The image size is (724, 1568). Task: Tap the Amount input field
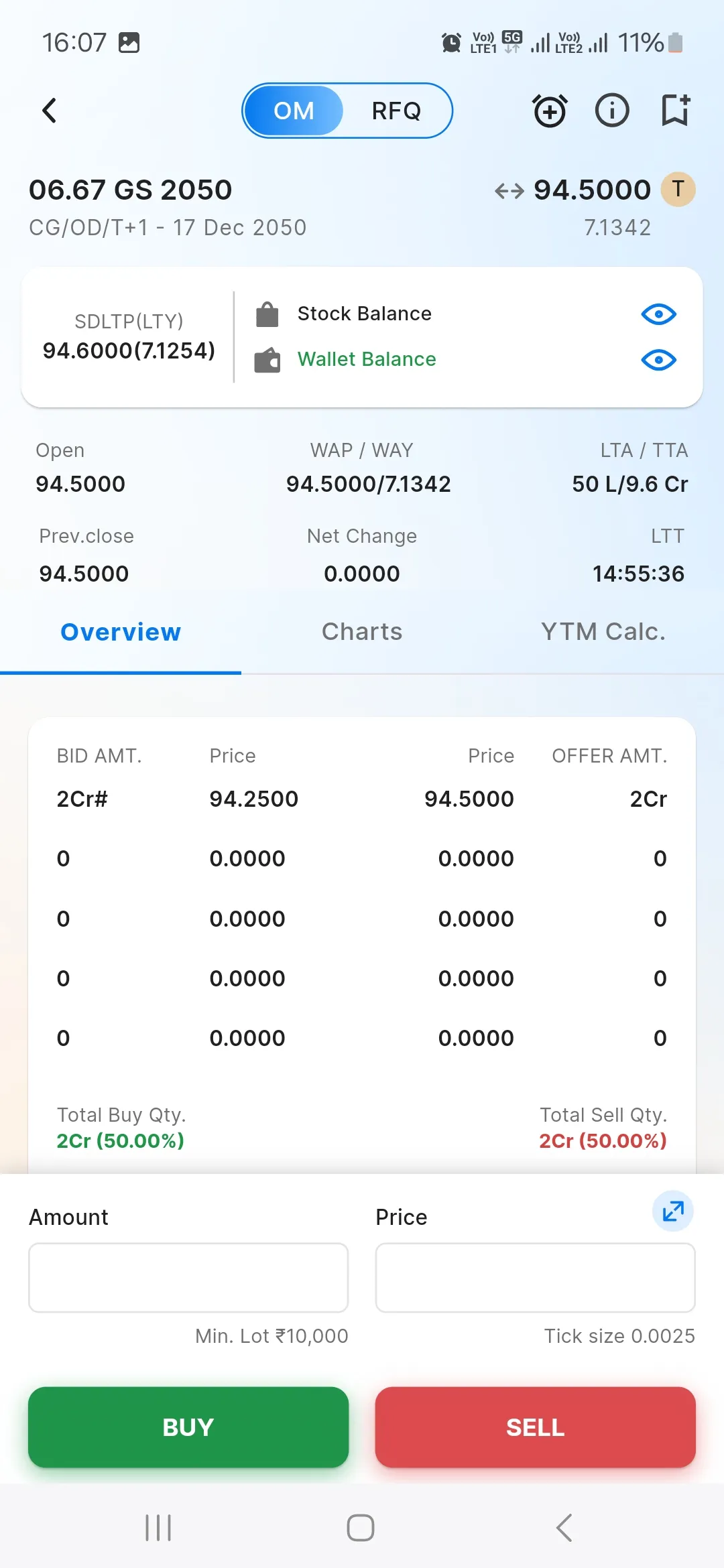(x=188, y=1277)
